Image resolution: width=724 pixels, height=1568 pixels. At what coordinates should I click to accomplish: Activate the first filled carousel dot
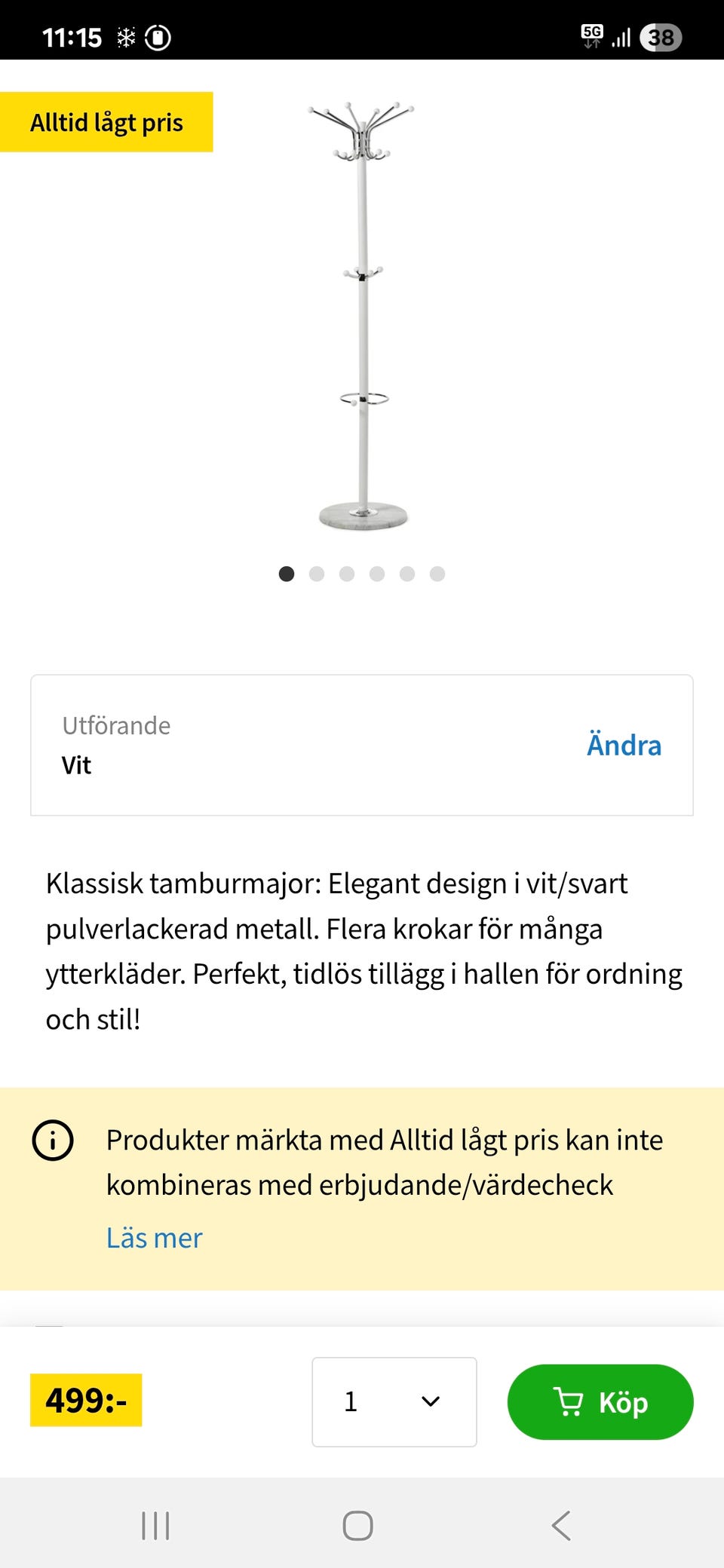[x=287, y=574]
